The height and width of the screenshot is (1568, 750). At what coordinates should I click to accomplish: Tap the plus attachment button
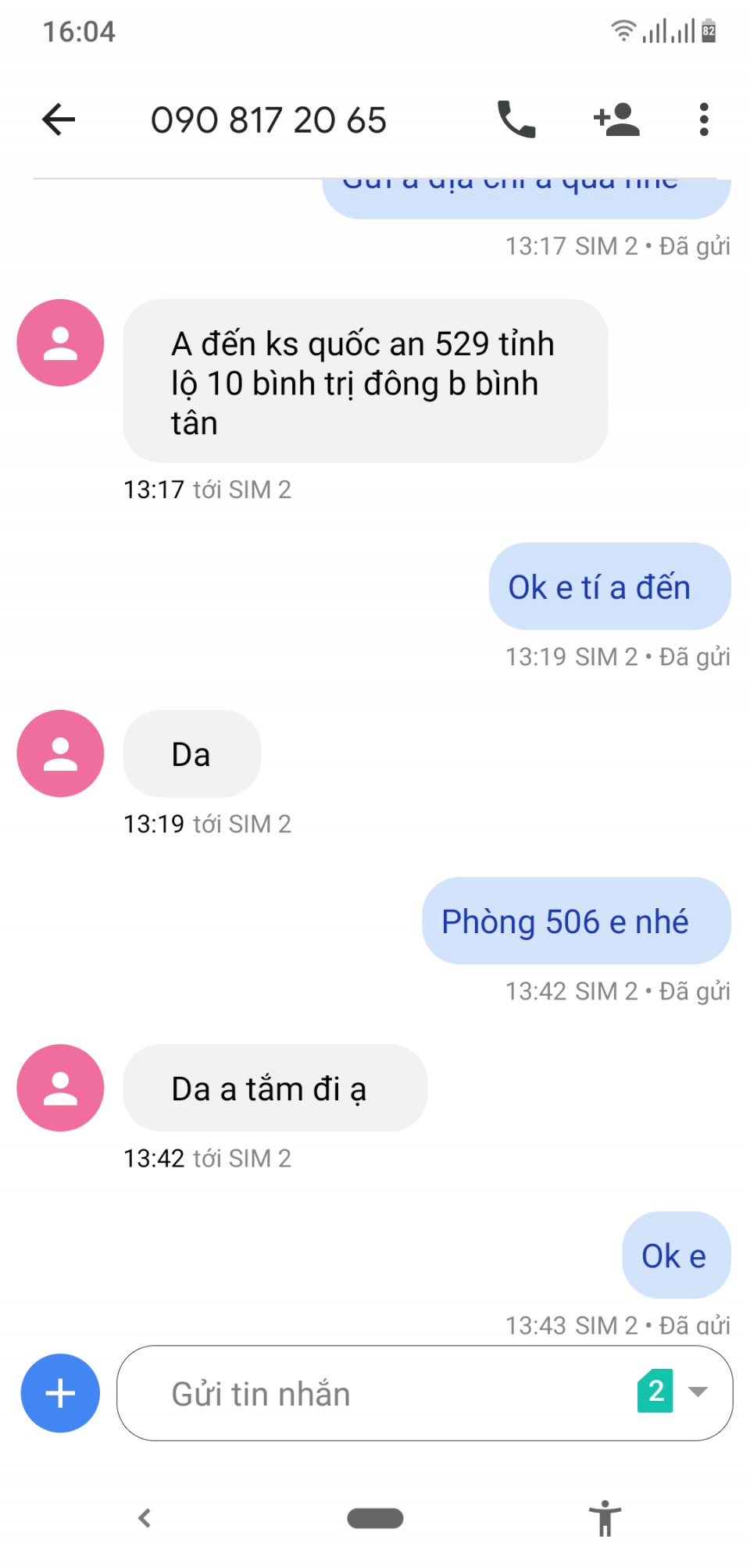tap(61, 1392)
